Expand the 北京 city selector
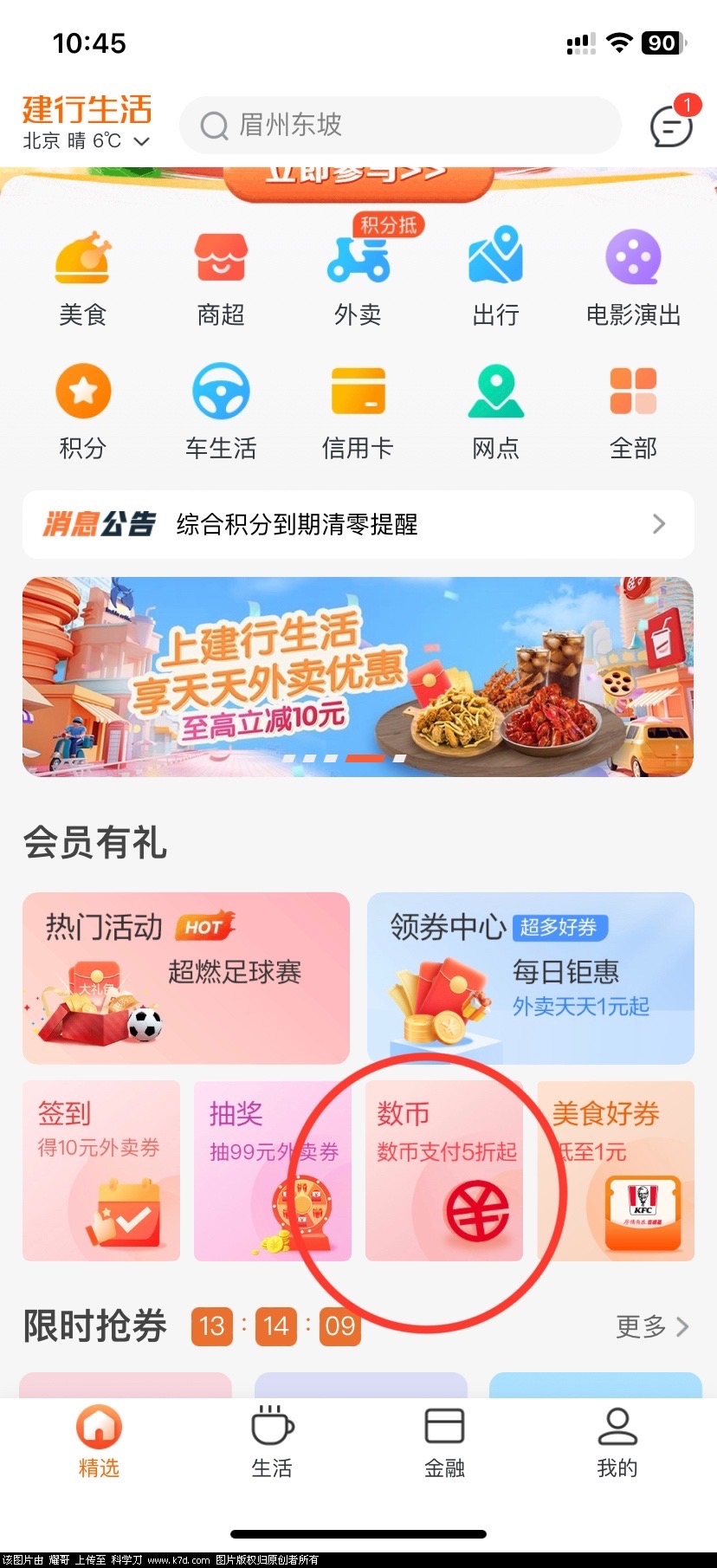Screen dimensions: 717x1568 pyautogui.click(x=87, y=141)
